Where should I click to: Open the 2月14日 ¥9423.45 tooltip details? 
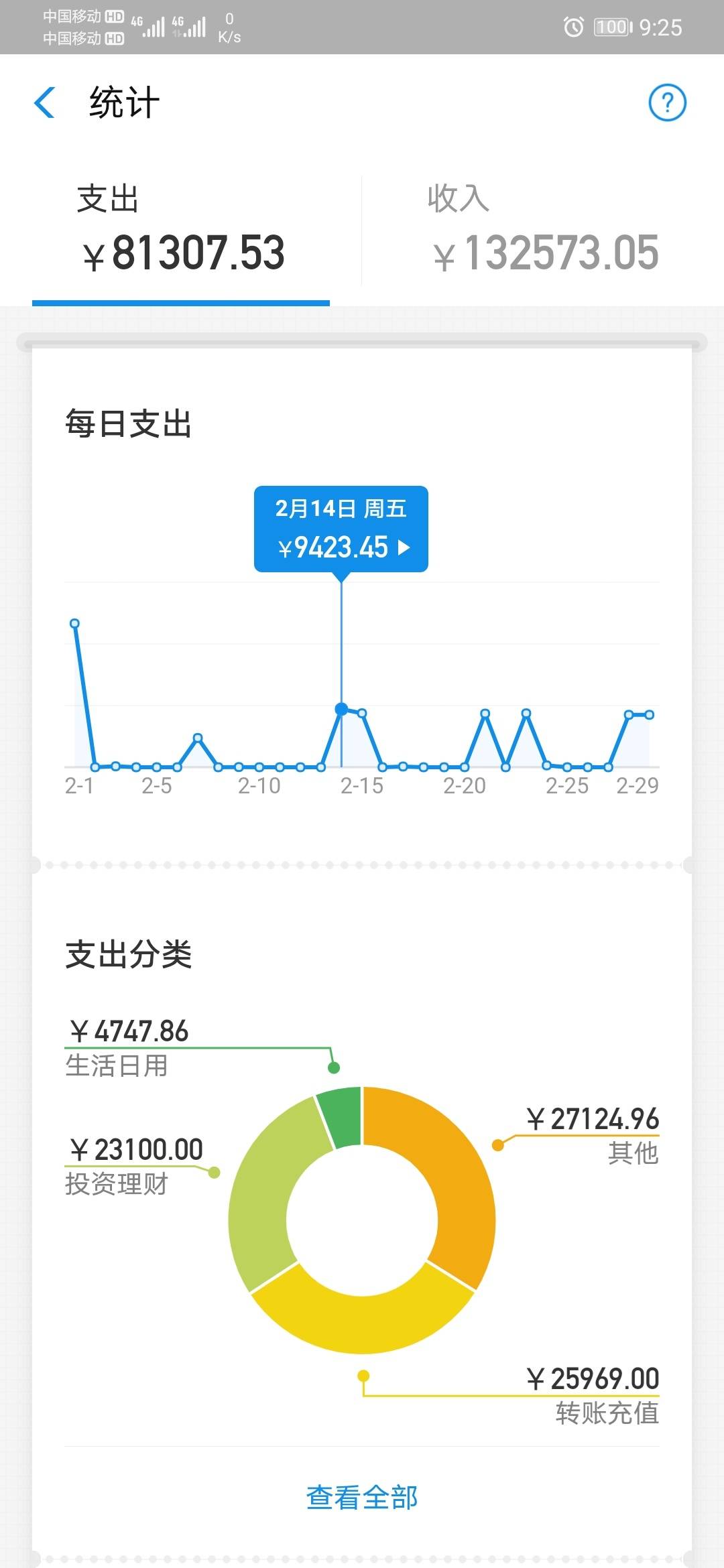341,529
